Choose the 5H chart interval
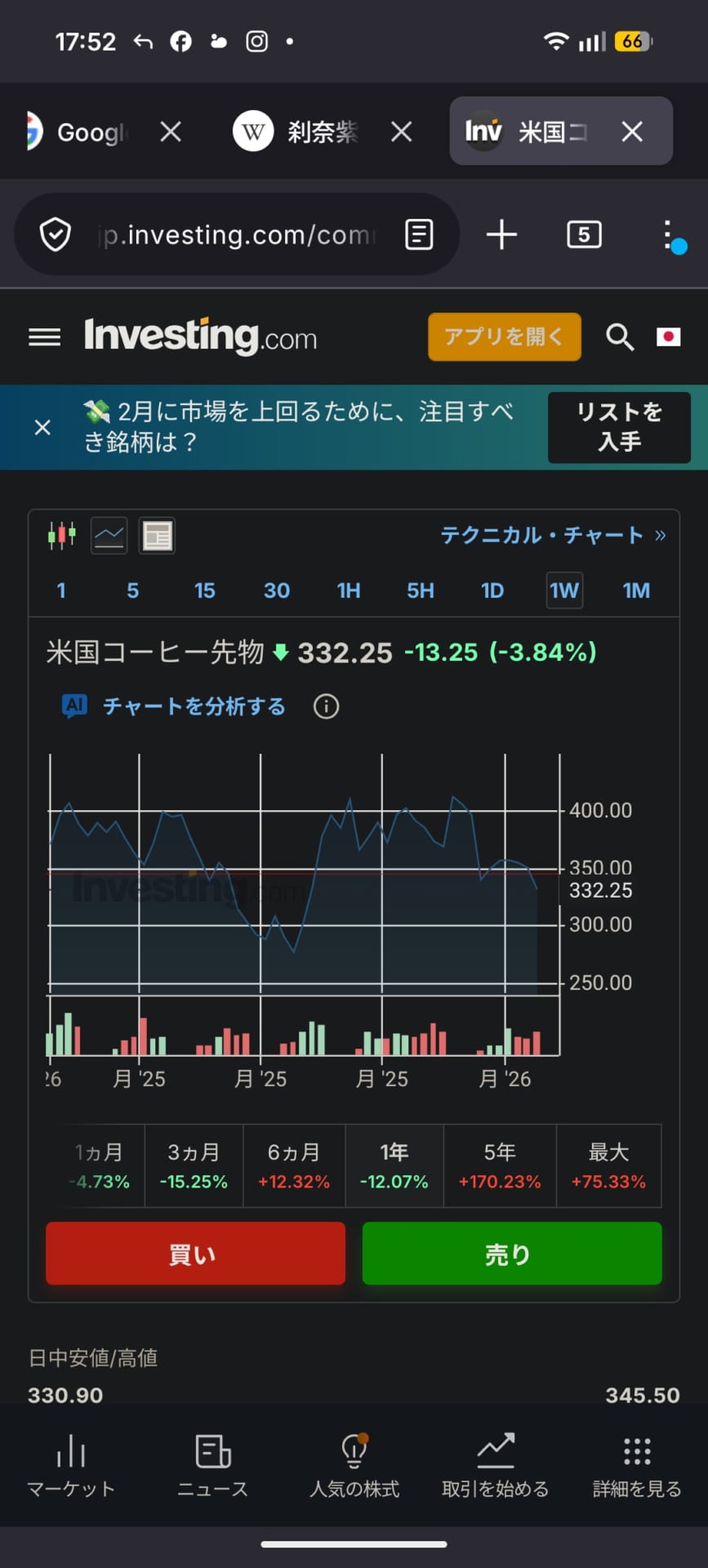This screenshot has height=1568, width=708. tap(421, 590)
